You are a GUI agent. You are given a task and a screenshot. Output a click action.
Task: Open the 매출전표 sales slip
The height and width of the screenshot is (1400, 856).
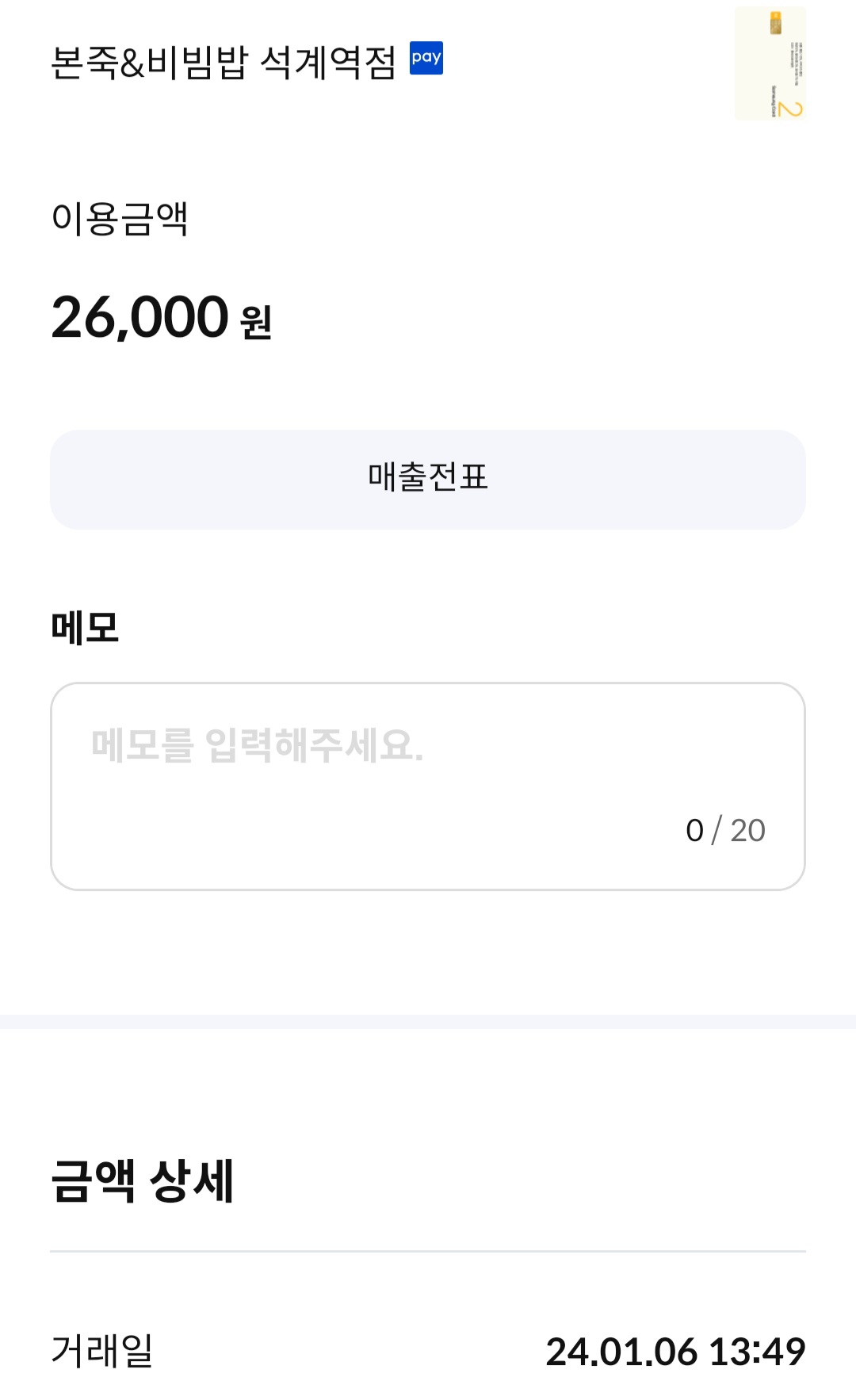click(428, 479)
